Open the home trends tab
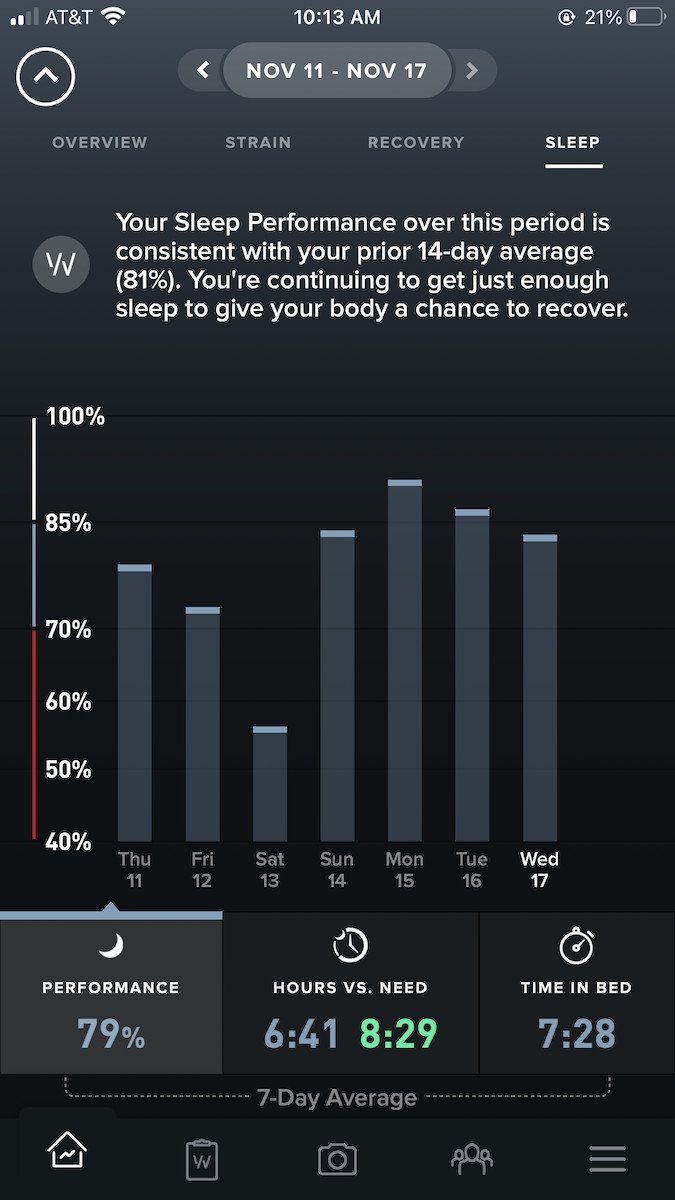Viewport: 675px width, 1200px height. pos(68,1157)
